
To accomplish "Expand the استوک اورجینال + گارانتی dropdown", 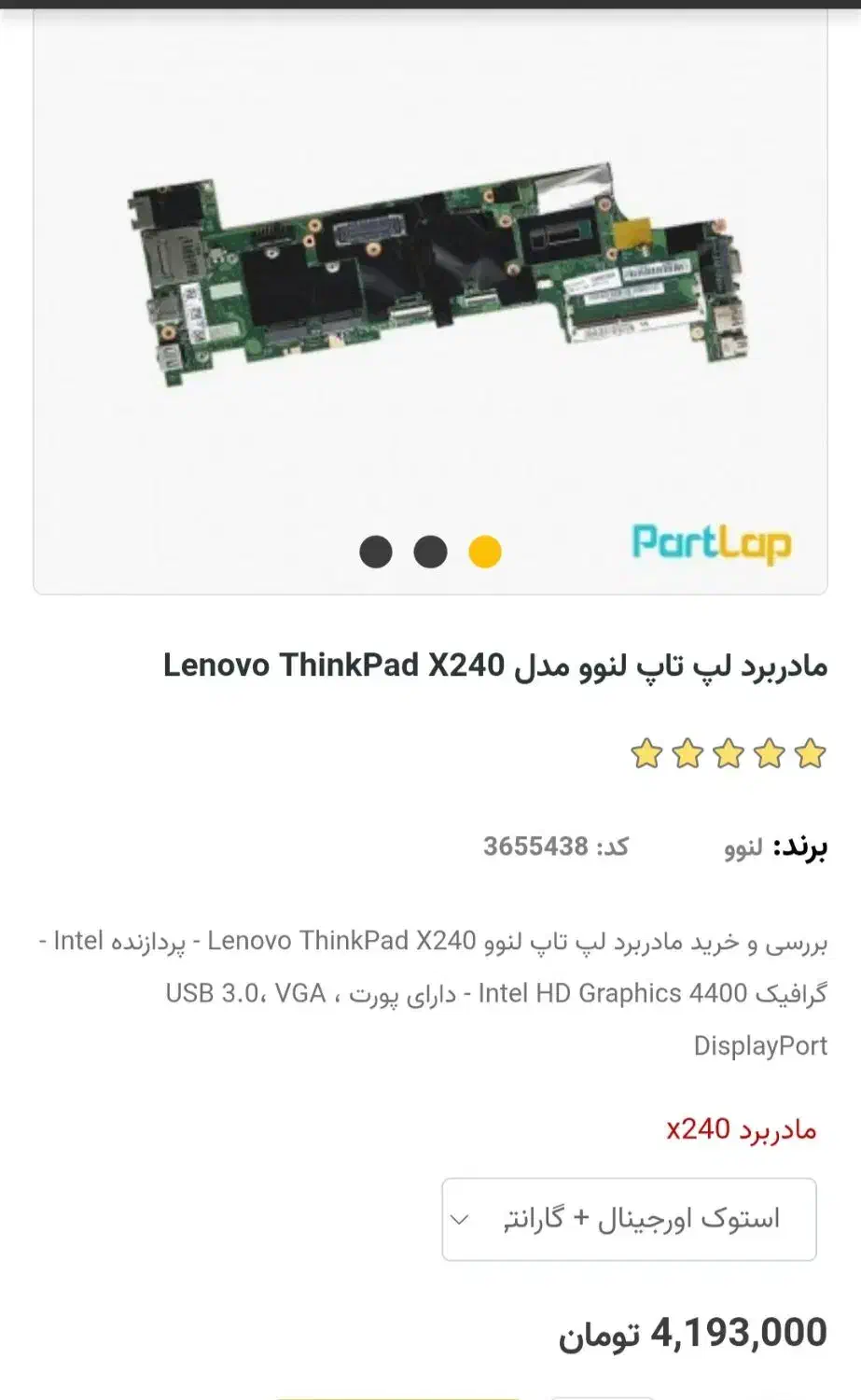I will 629,1219.
